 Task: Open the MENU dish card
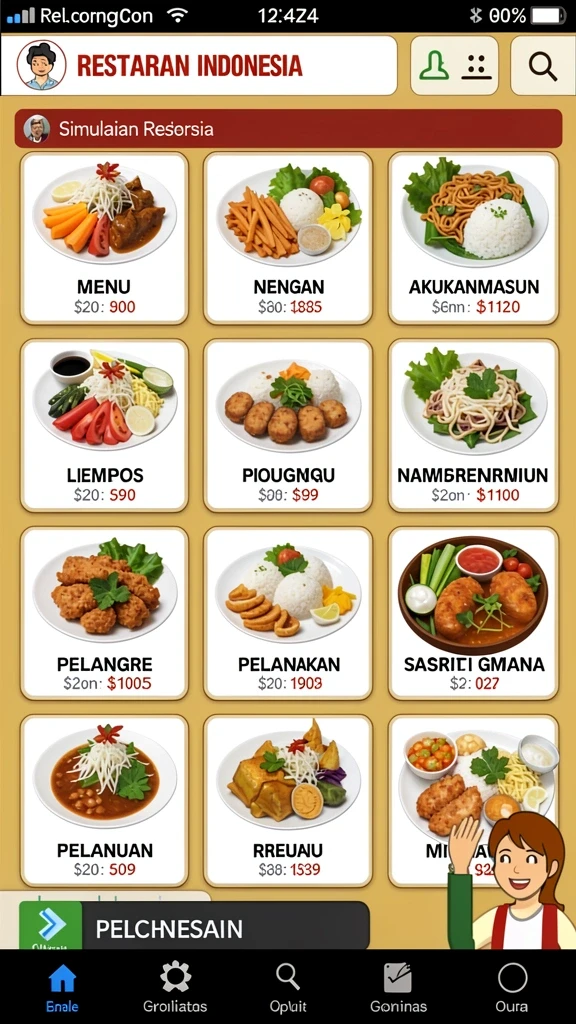pyautogui.click(x=104, y=238)
